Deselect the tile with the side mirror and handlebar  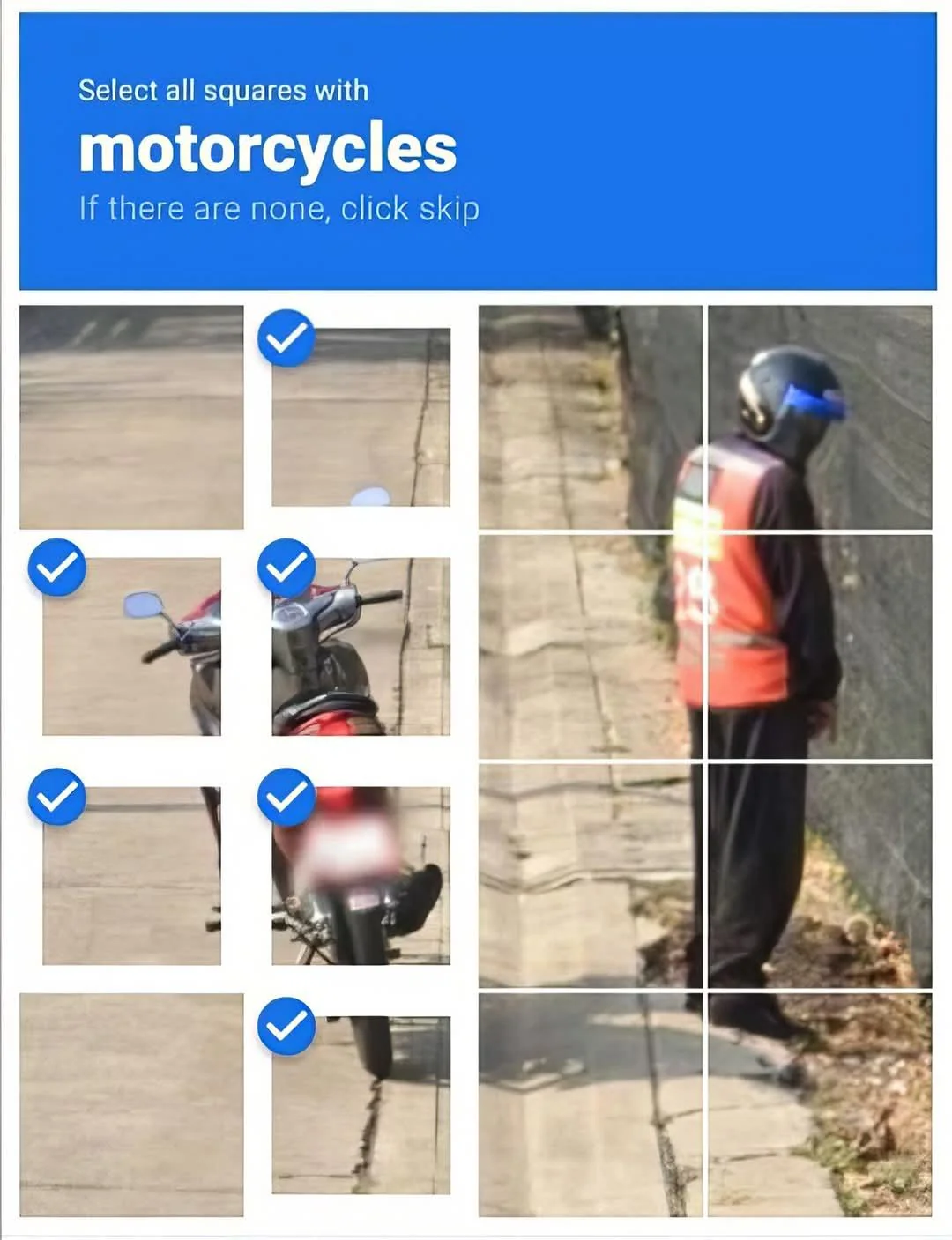tap(131, 646)
